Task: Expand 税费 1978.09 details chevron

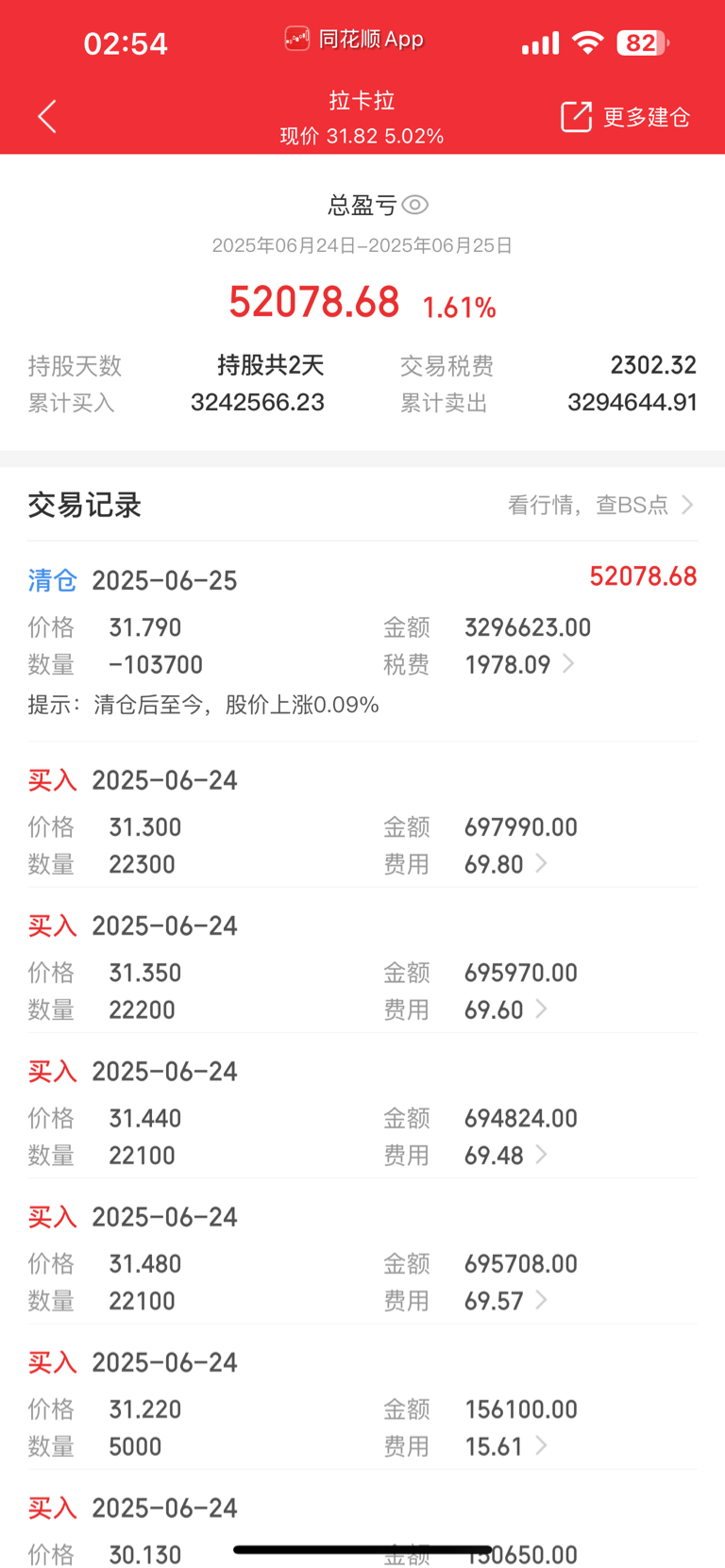Action: point(568,664)
